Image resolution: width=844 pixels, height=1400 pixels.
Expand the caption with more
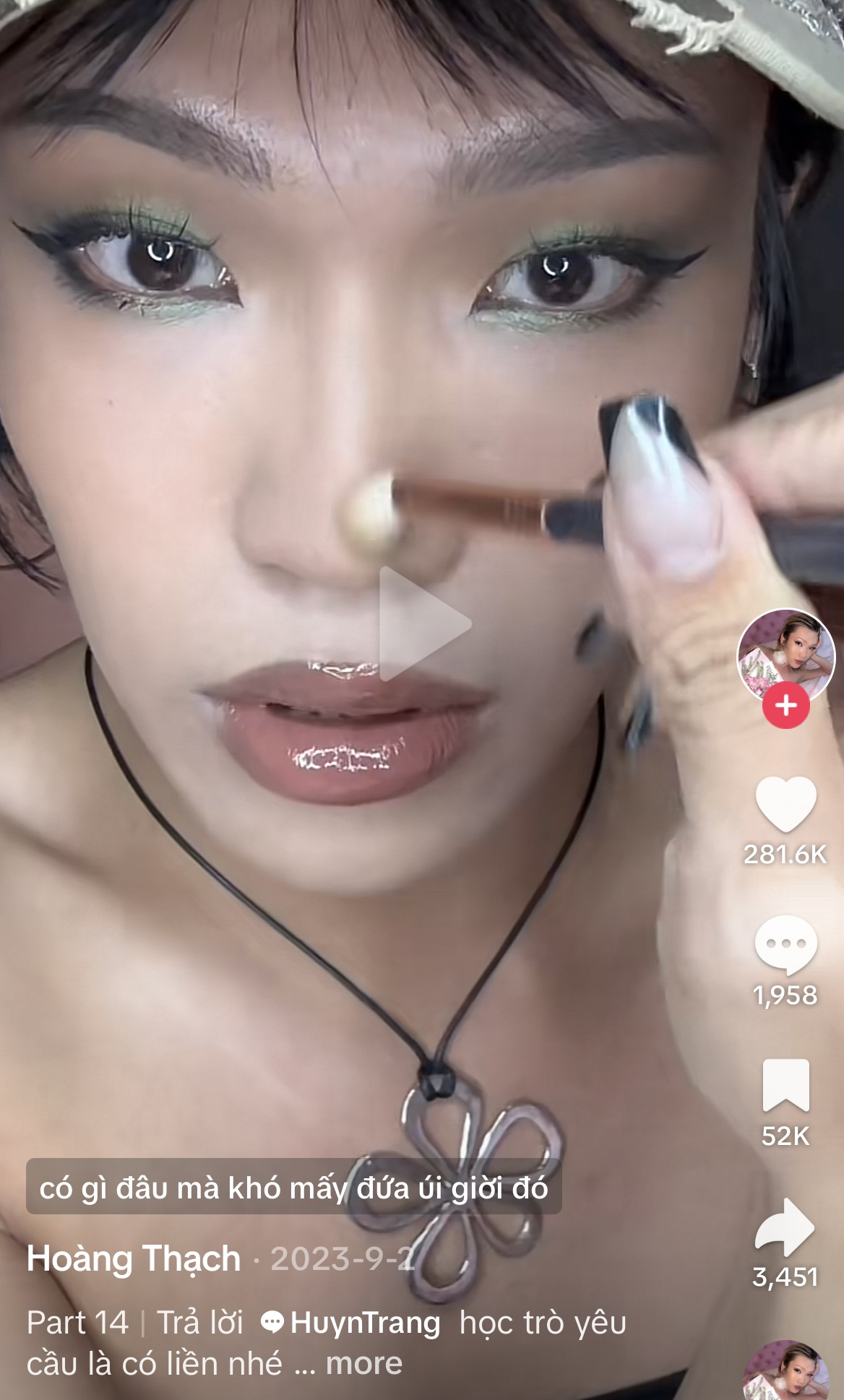(364, 1363)
